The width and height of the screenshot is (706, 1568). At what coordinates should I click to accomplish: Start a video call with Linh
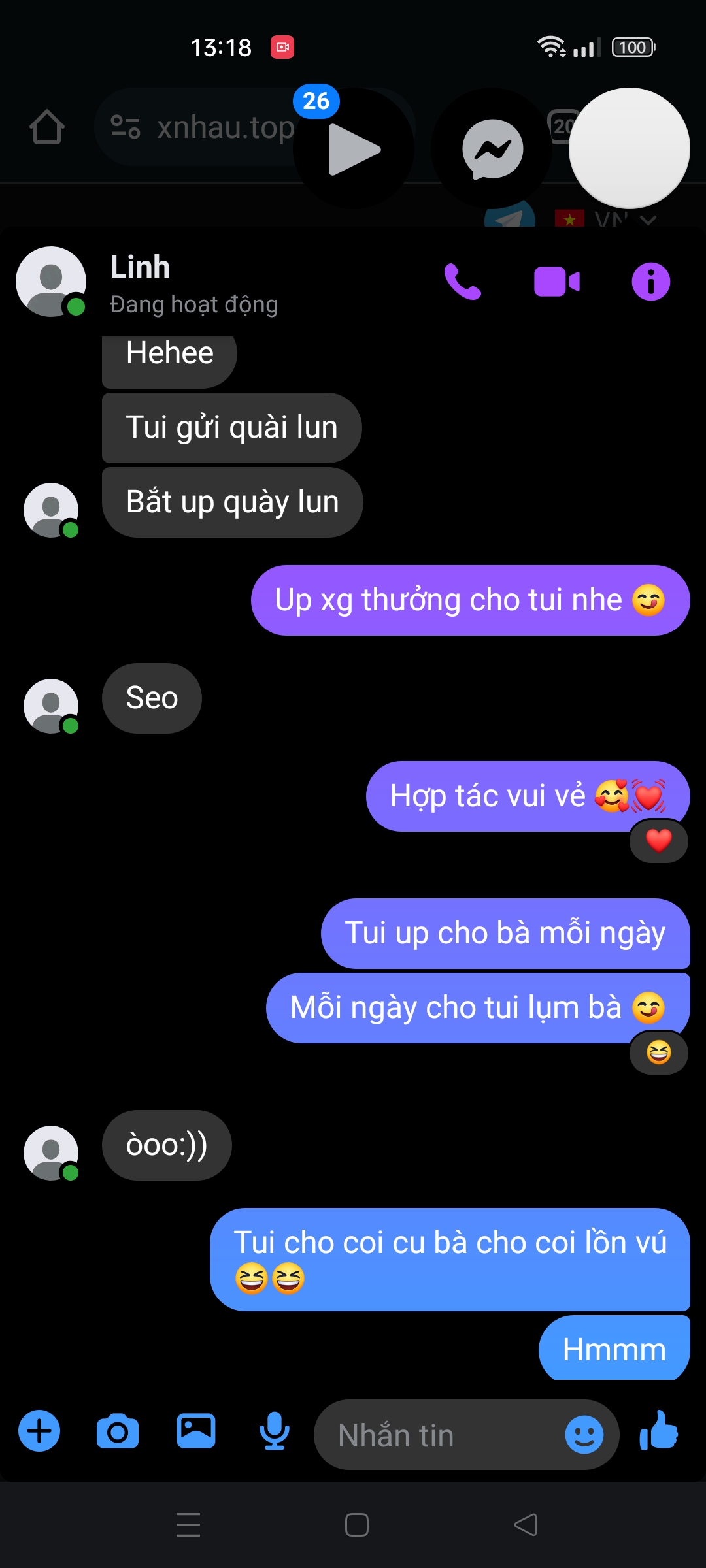tap(556, 282)
